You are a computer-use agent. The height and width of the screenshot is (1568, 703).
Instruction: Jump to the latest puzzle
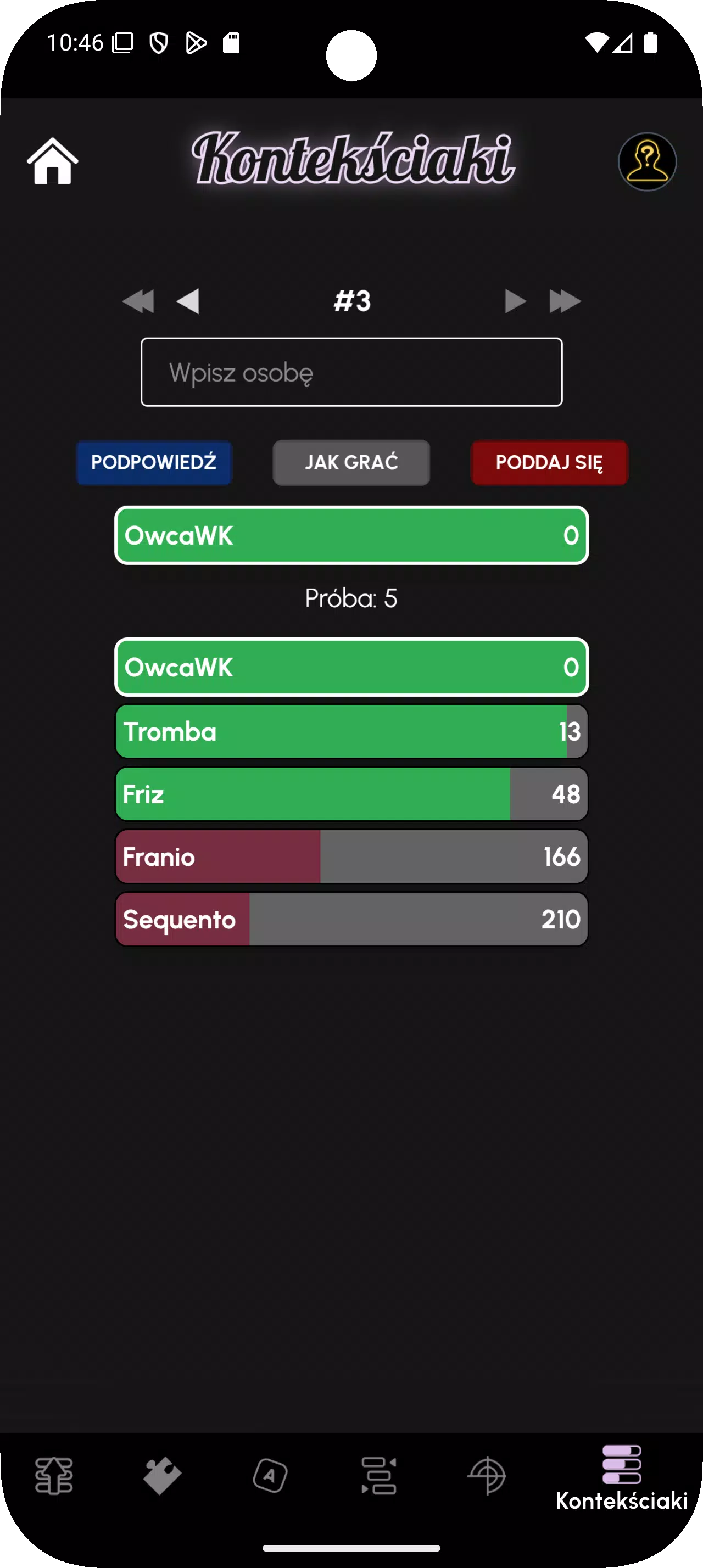pyautogui.click(x=565, y=301)
